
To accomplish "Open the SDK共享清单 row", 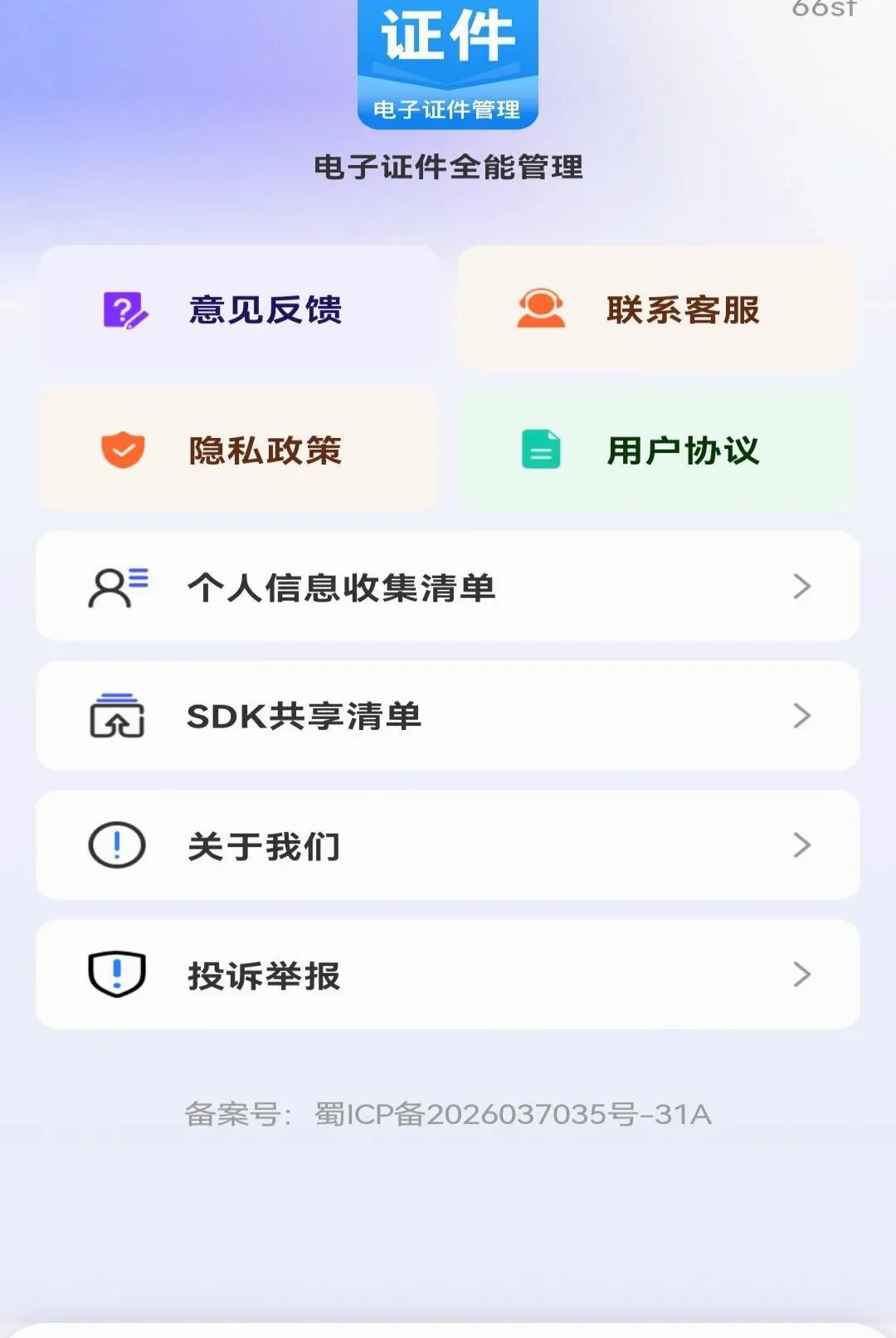I will point(448,716).
